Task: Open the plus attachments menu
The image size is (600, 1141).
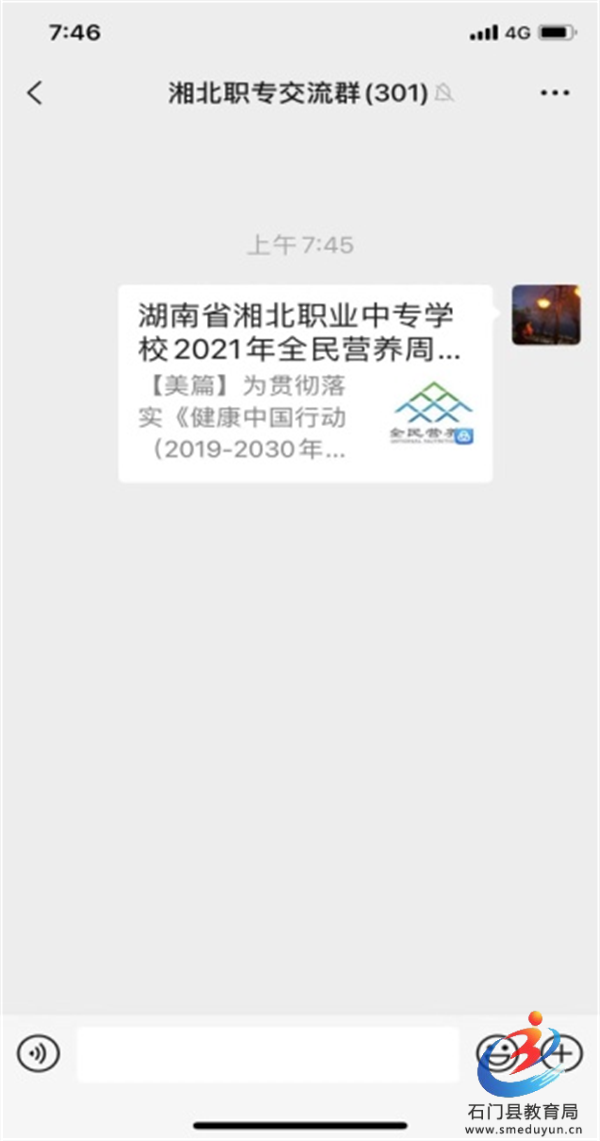Action: click(563, 1052)
